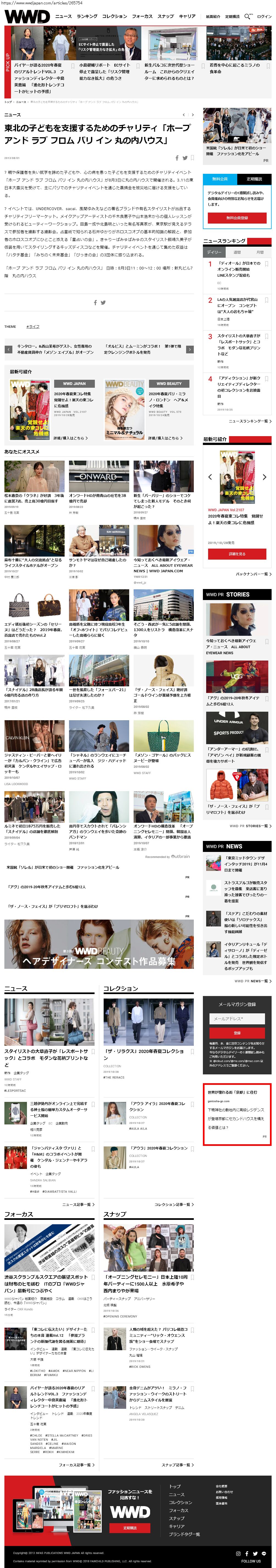Go to the ランキング nav section
The height and width of the screenshot is (1568, 276).
coord(87,16)
